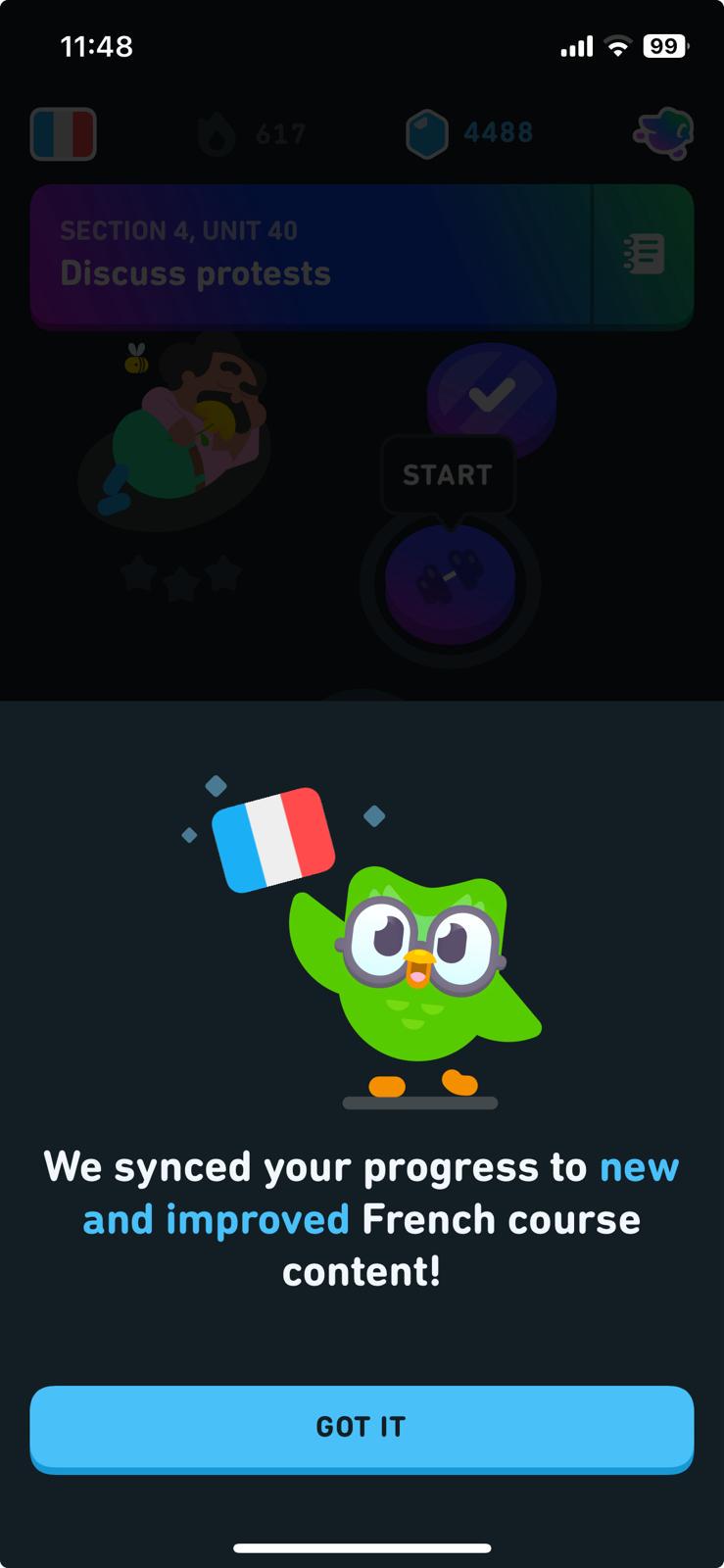
Task: Tap the bee icon near the sleeping character
Action: coord(137,359)
